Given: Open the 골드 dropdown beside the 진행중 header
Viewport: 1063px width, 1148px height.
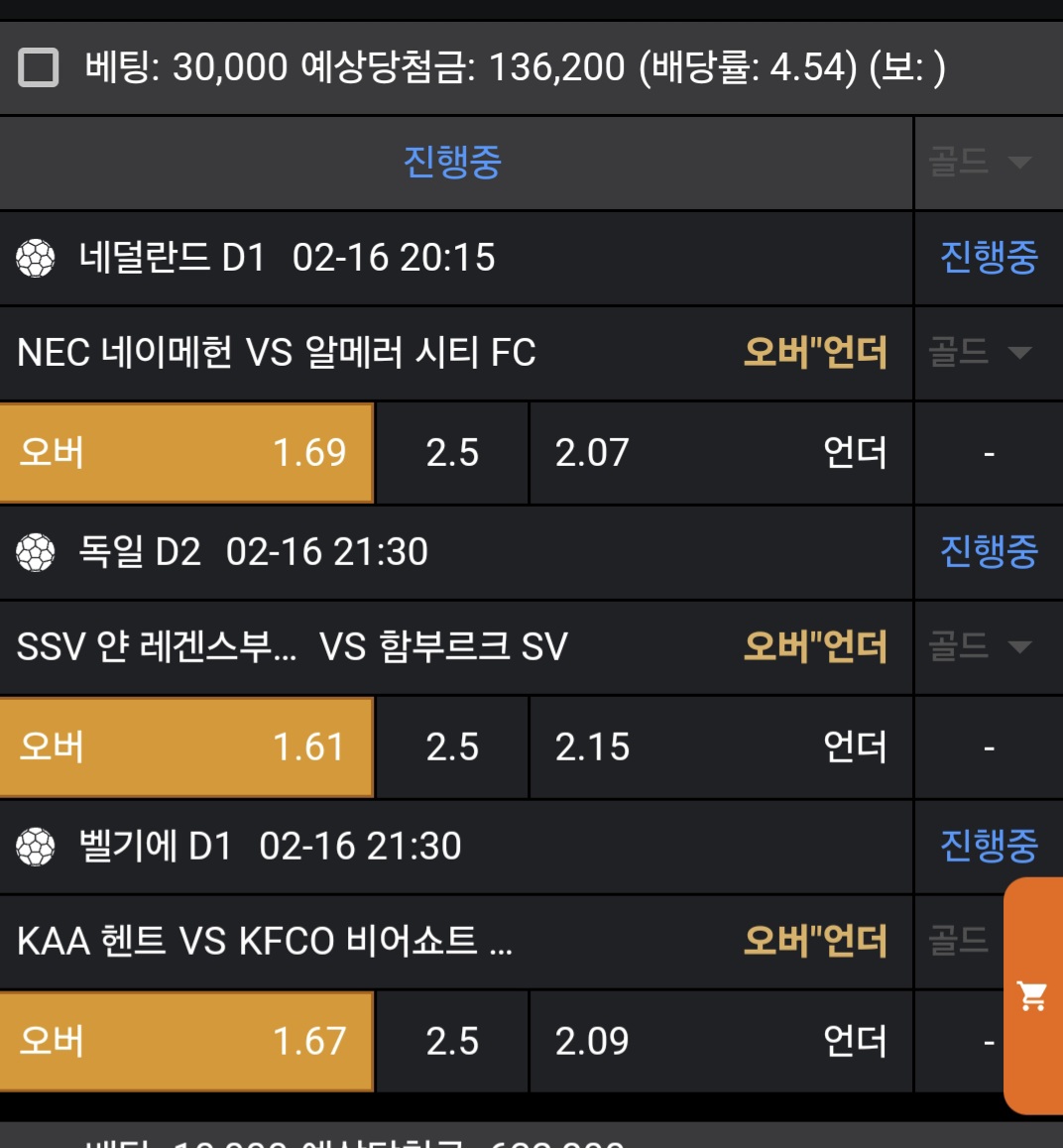Looking at the screenshot, I should (x=981, y=162).
